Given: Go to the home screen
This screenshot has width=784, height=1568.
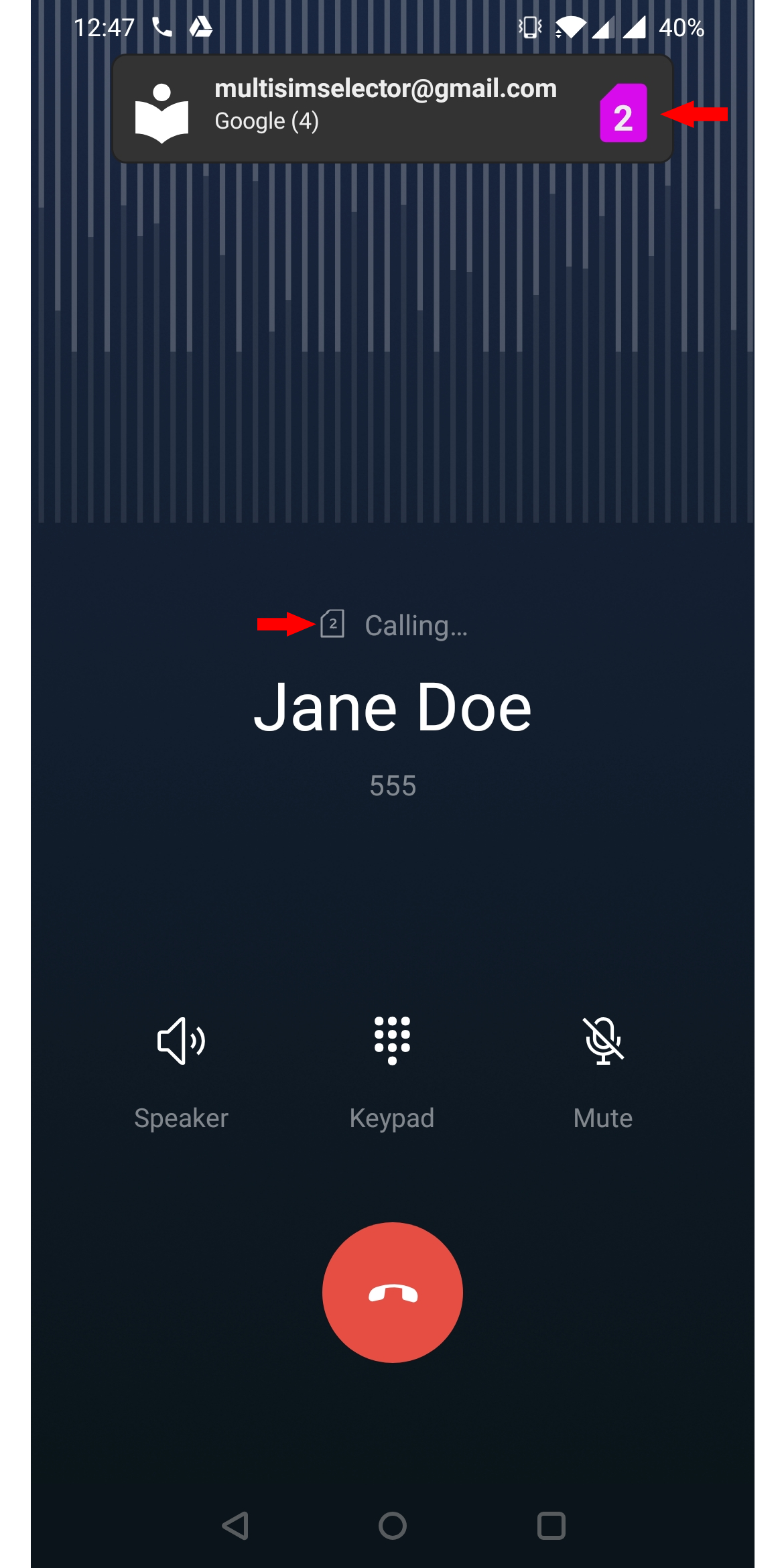Looking at the screenshot, I should point(393,1526).
